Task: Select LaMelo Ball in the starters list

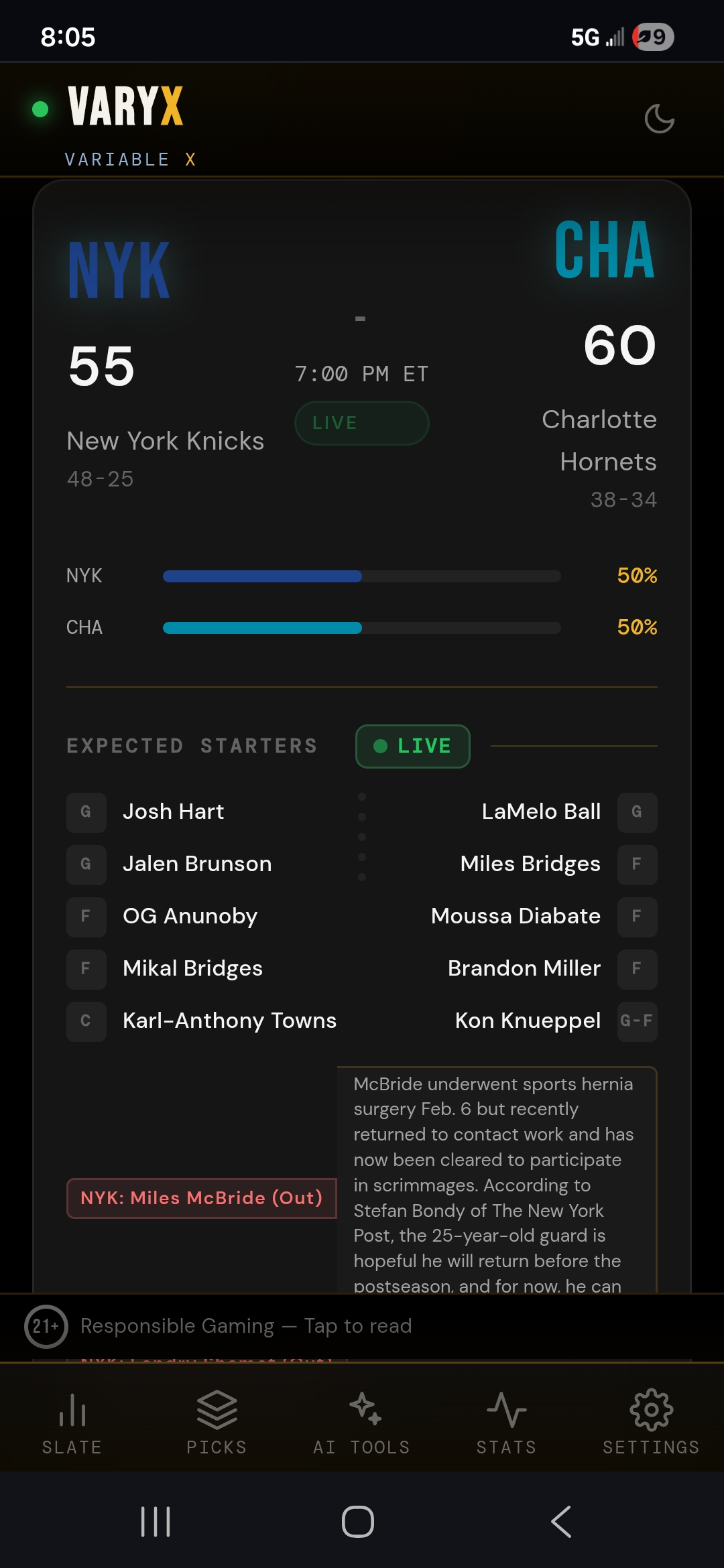Action: pos(541,811)
